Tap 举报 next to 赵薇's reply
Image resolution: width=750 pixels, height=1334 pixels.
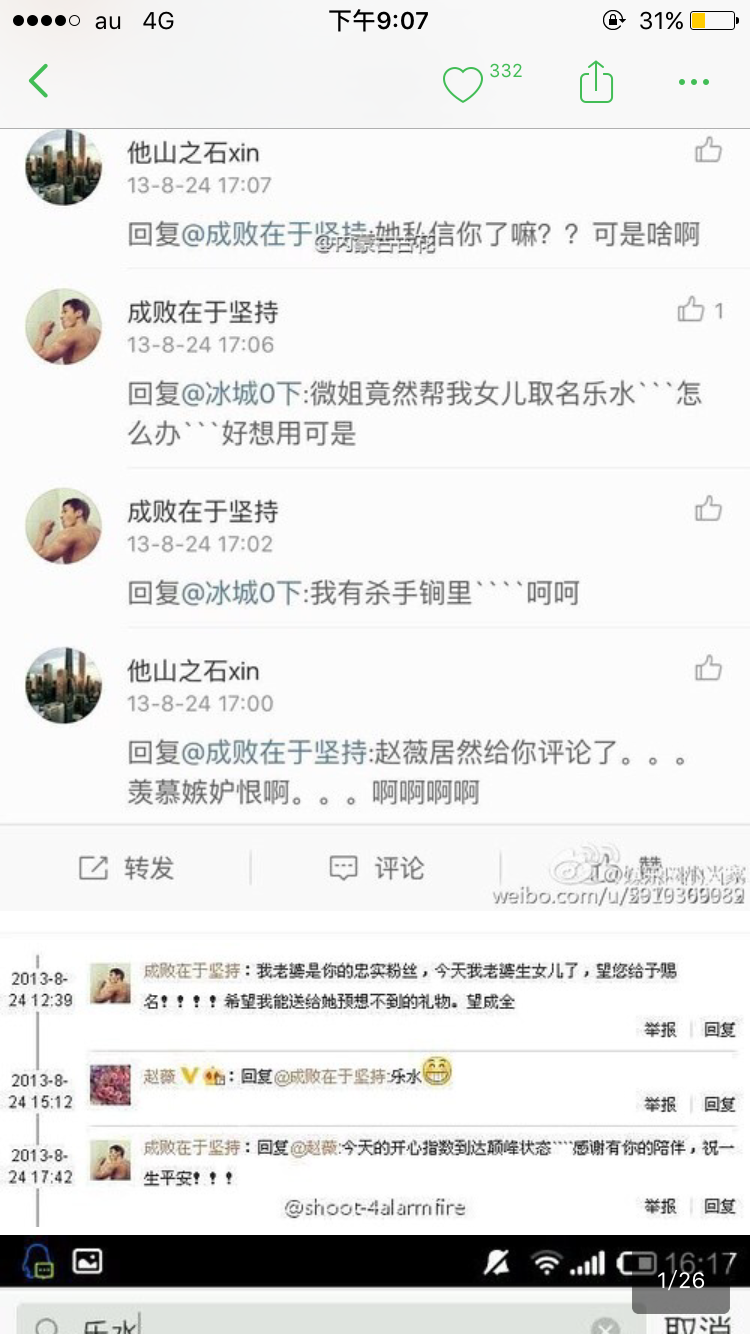(x=659, y=1103)
